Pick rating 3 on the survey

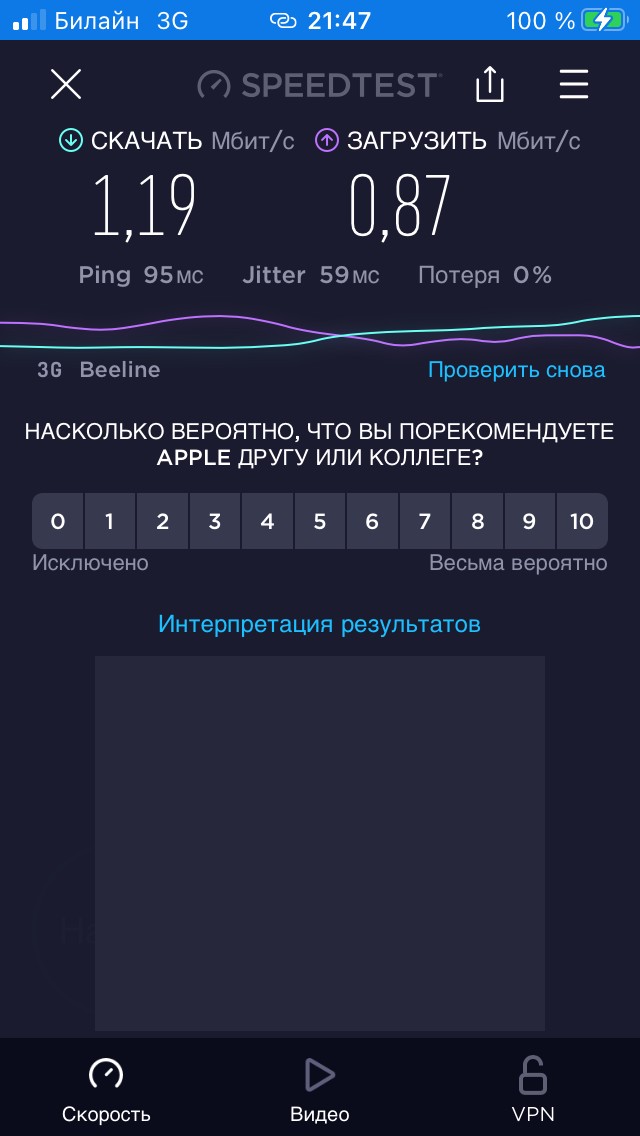(x=215, y=521)
